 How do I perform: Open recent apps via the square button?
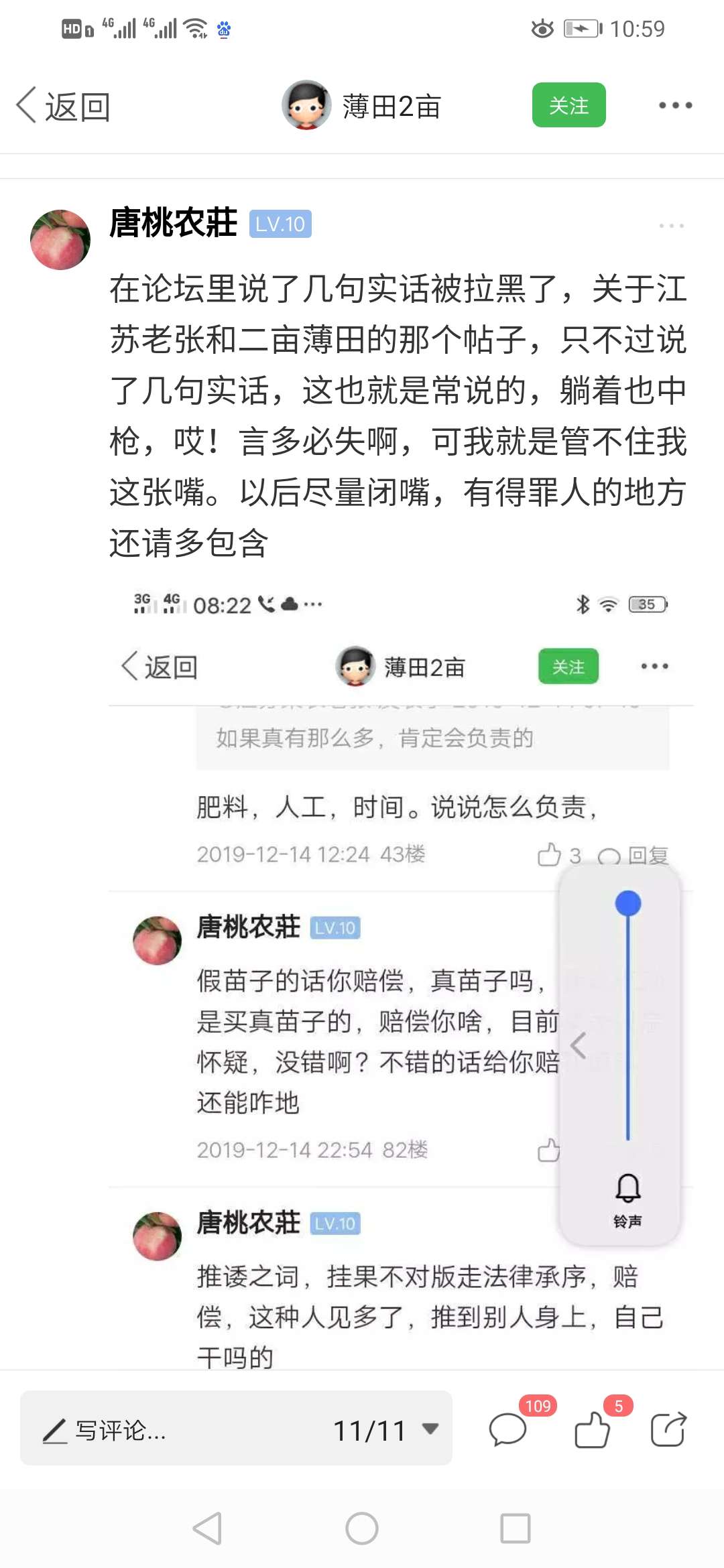[x=516, y=1528]
